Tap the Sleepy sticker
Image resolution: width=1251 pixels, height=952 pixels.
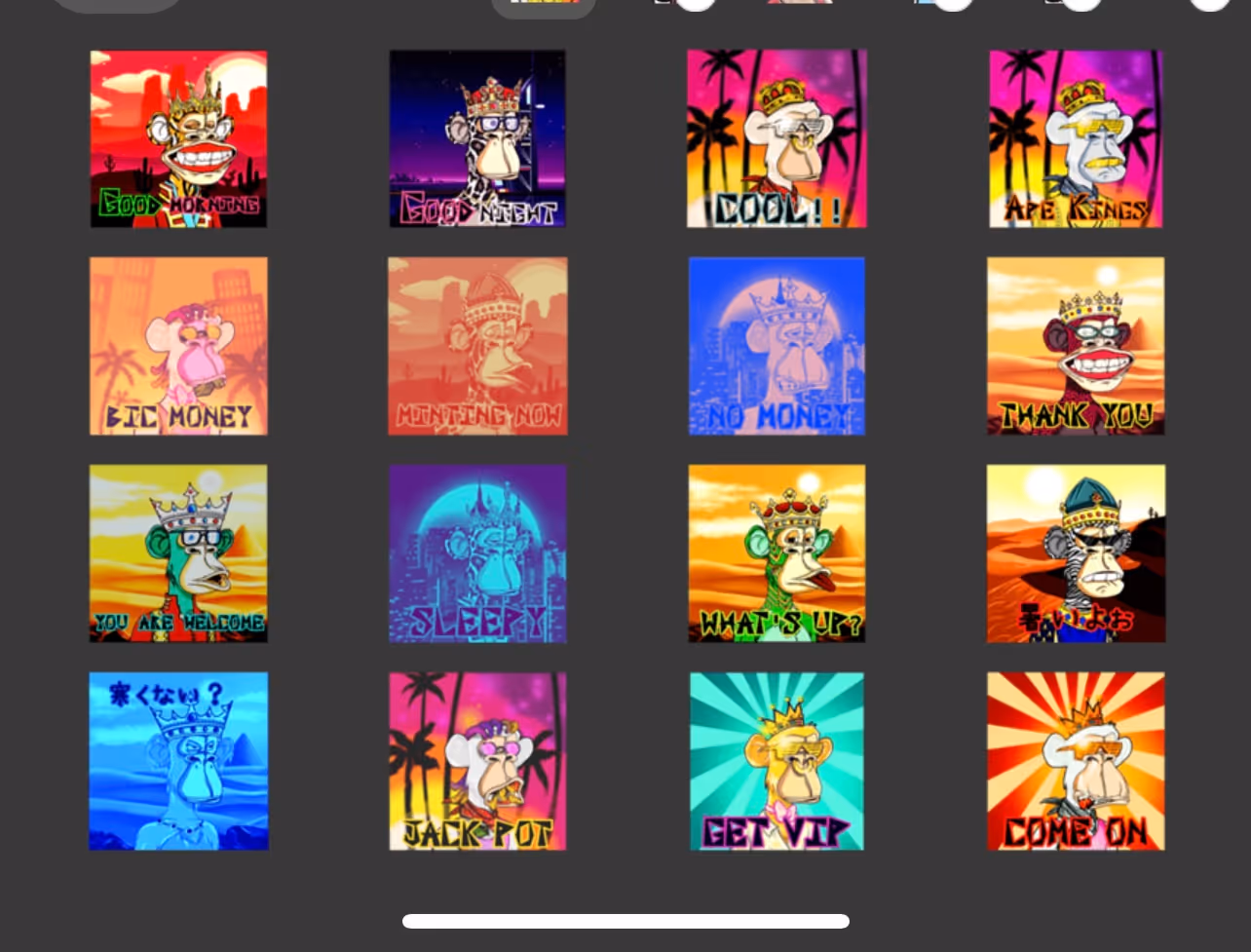click(x=477, y=553)
